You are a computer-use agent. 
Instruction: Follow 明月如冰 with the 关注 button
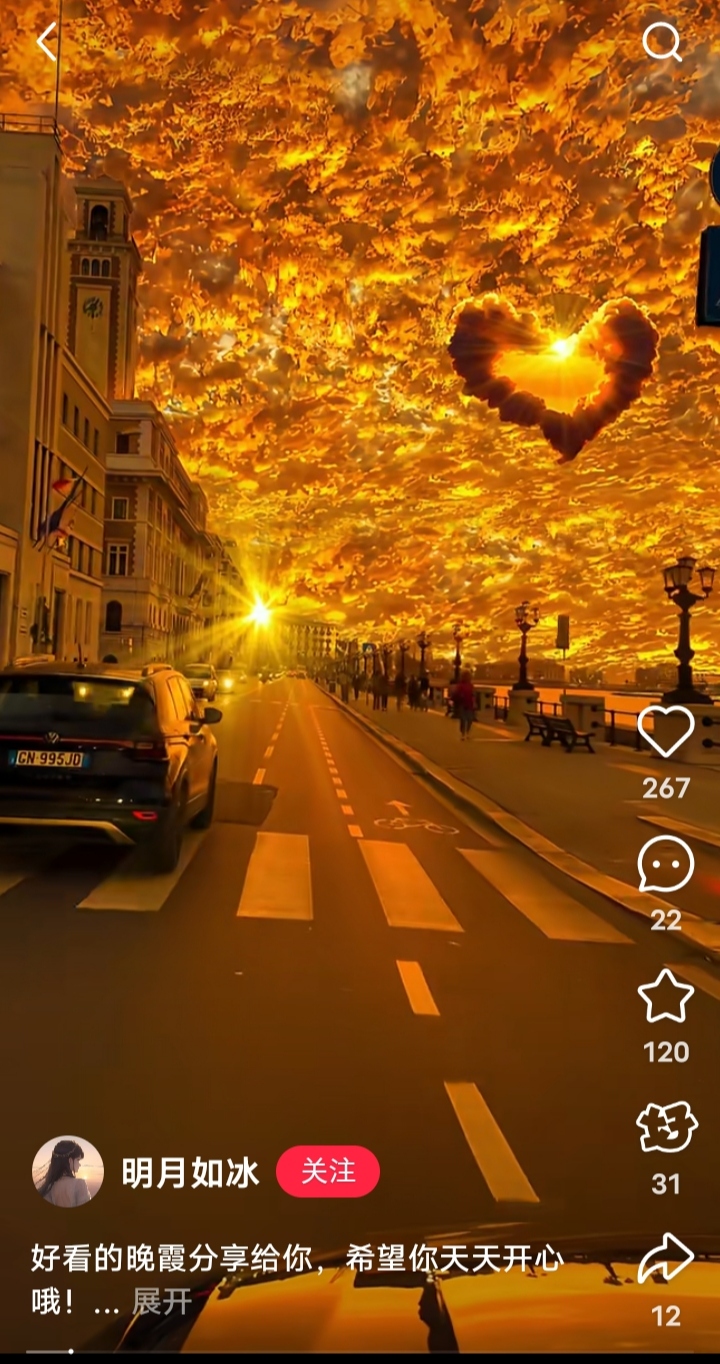[x=328, y=1171]
